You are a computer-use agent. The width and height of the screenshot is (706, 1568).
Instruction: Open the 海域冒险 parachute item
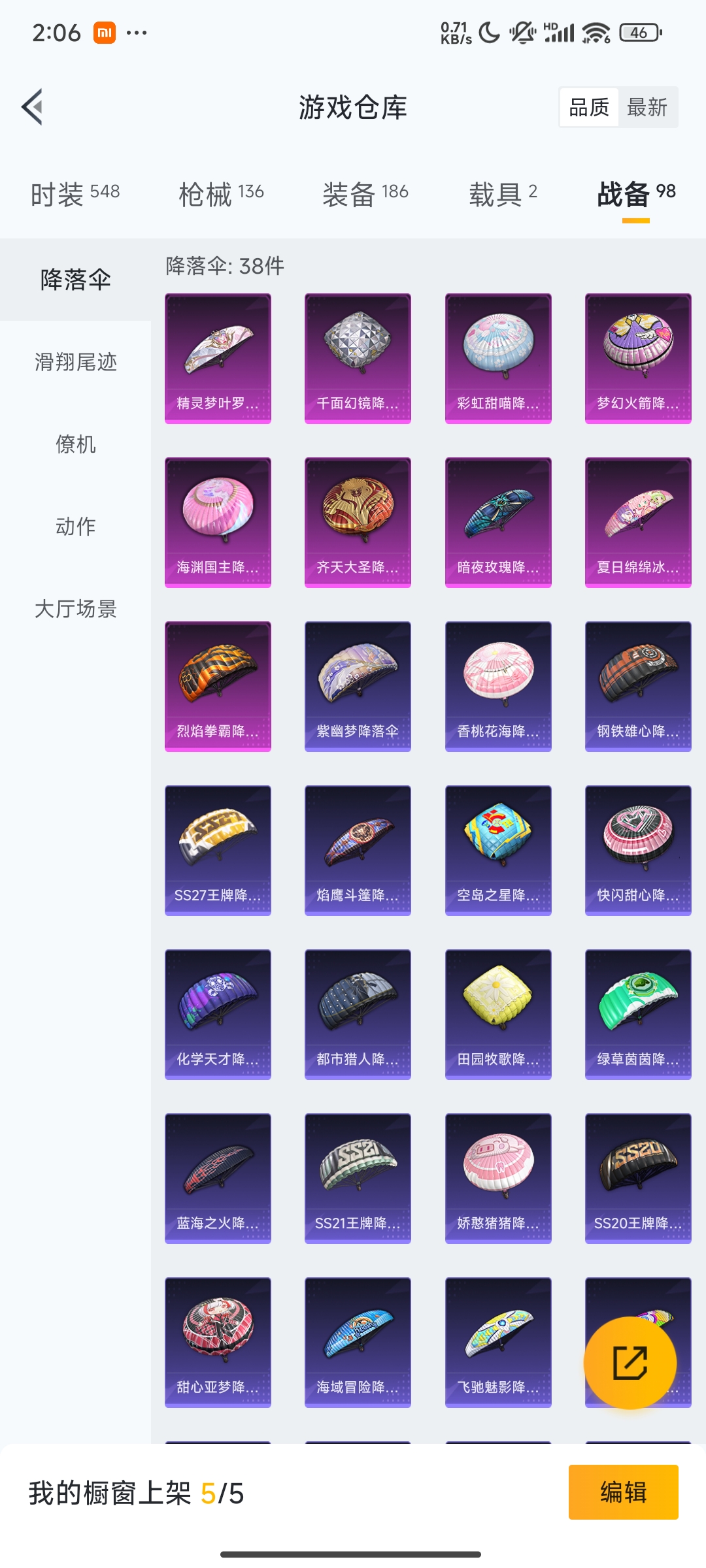(358, 1343)
